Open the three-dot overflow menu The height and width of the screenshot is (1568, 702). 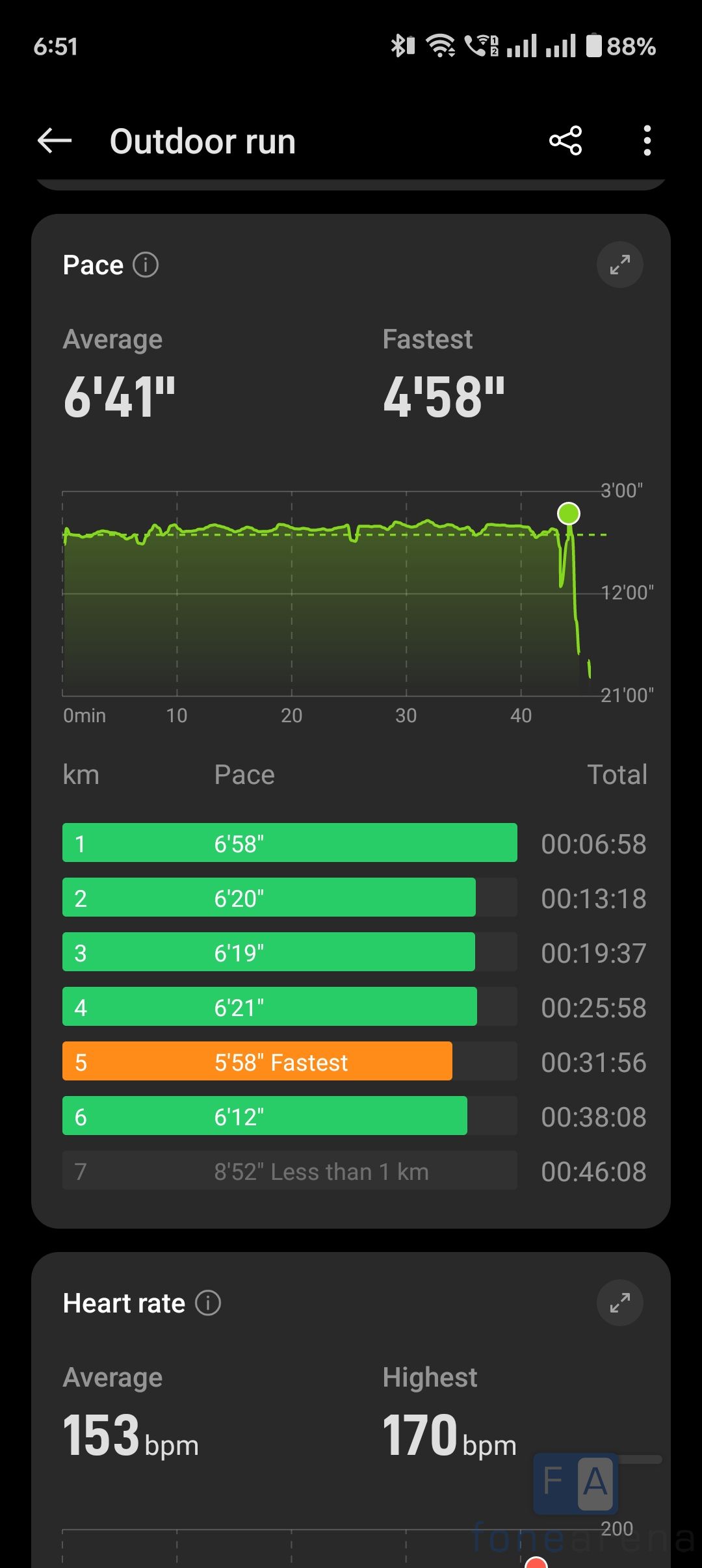(x=647, y=140)
